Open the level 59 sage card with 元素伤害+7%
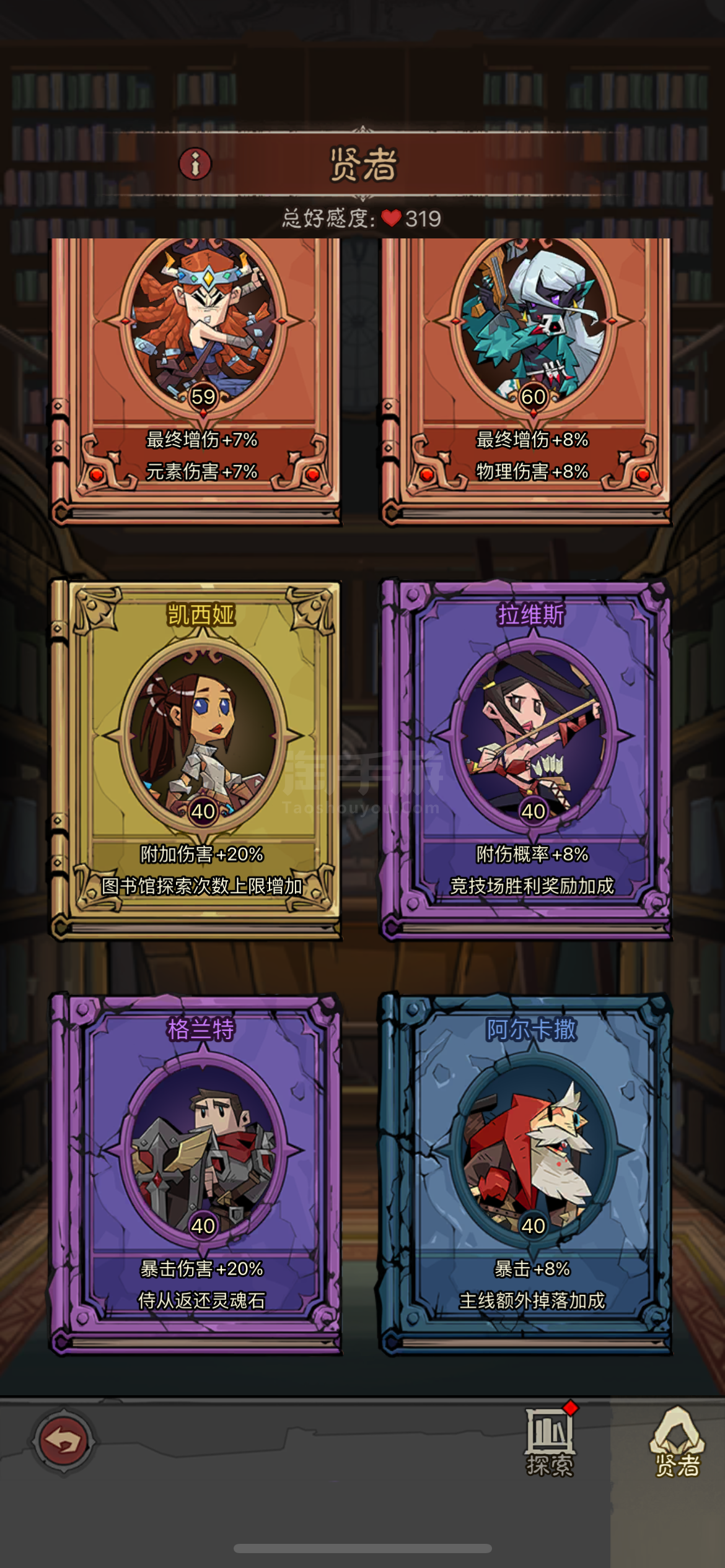This screenshot has height=1568, width=725. point(196,381)
